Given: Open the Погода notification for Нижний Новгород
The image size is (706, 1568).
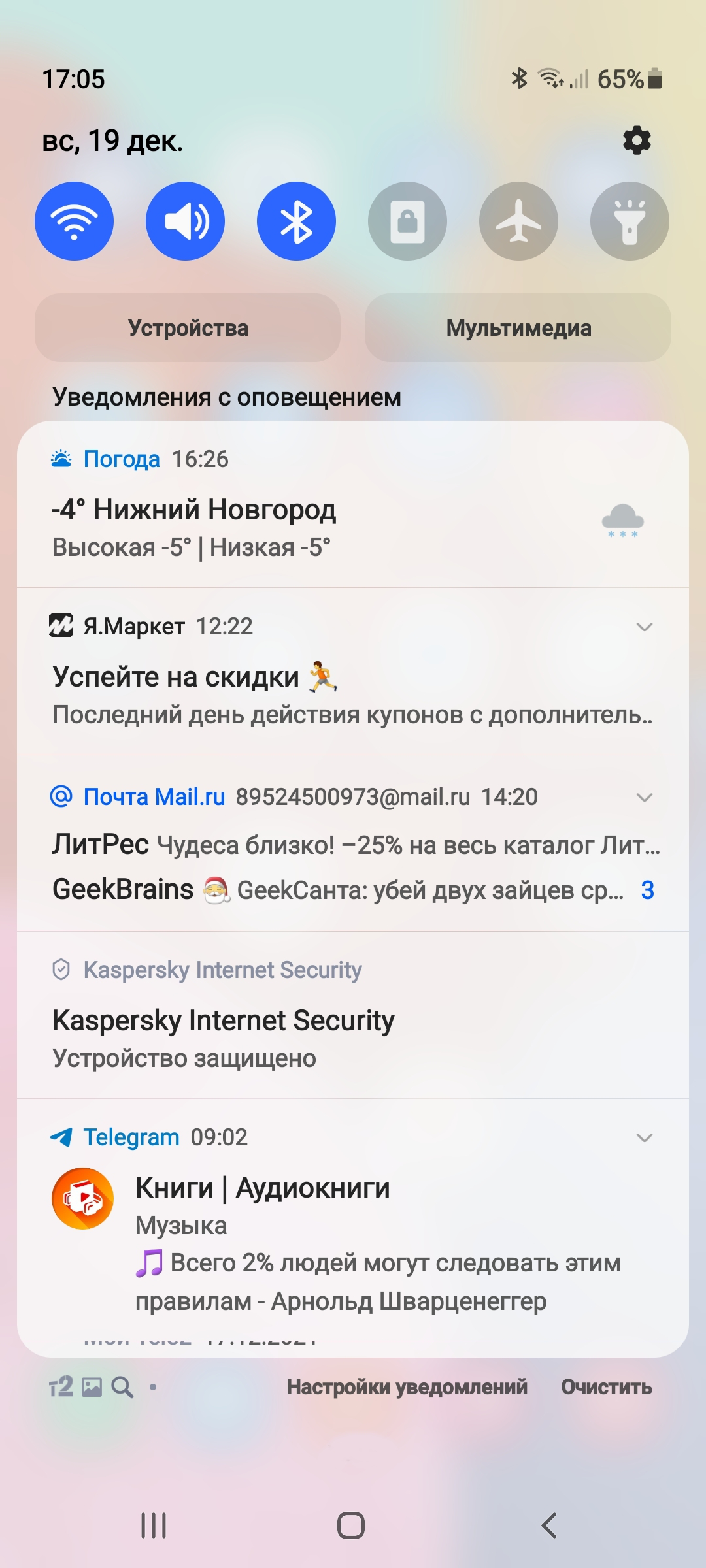Looking at the screenshot, I should (x=353, y=504).
